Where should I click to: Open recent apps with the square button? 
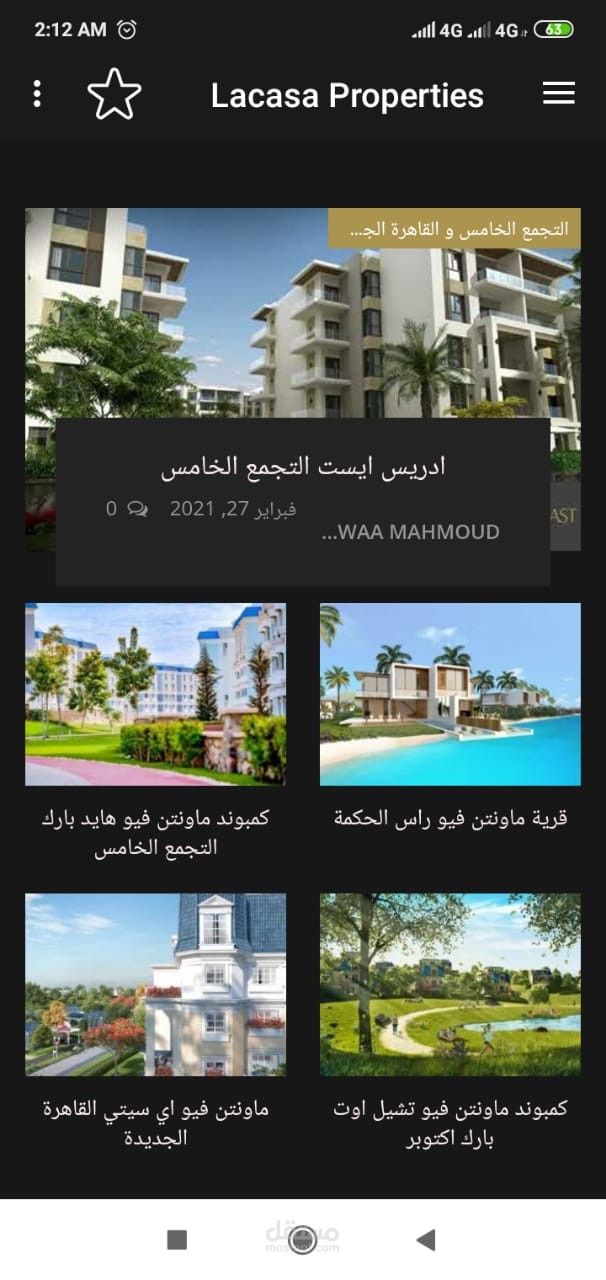click(177, 1240)
